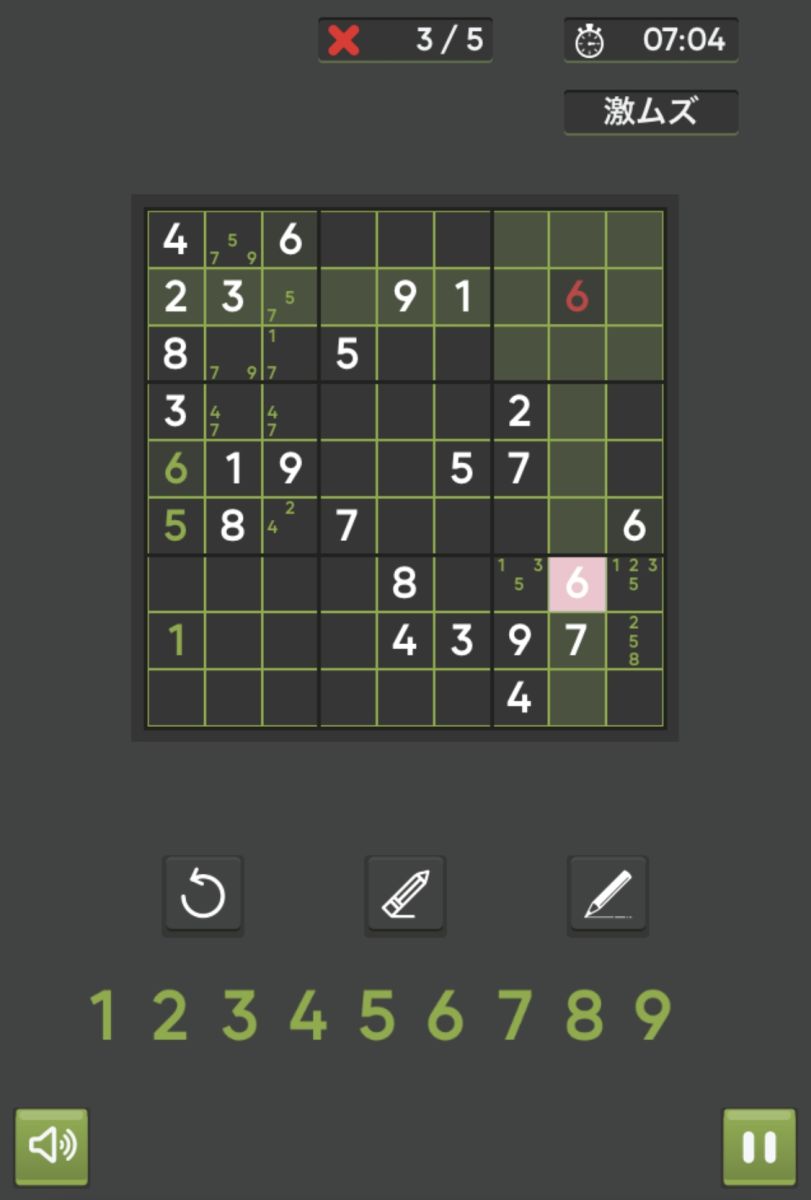Enter digit 3 from the number row
Screen dimensions: 811x1200
[239, 1016]
